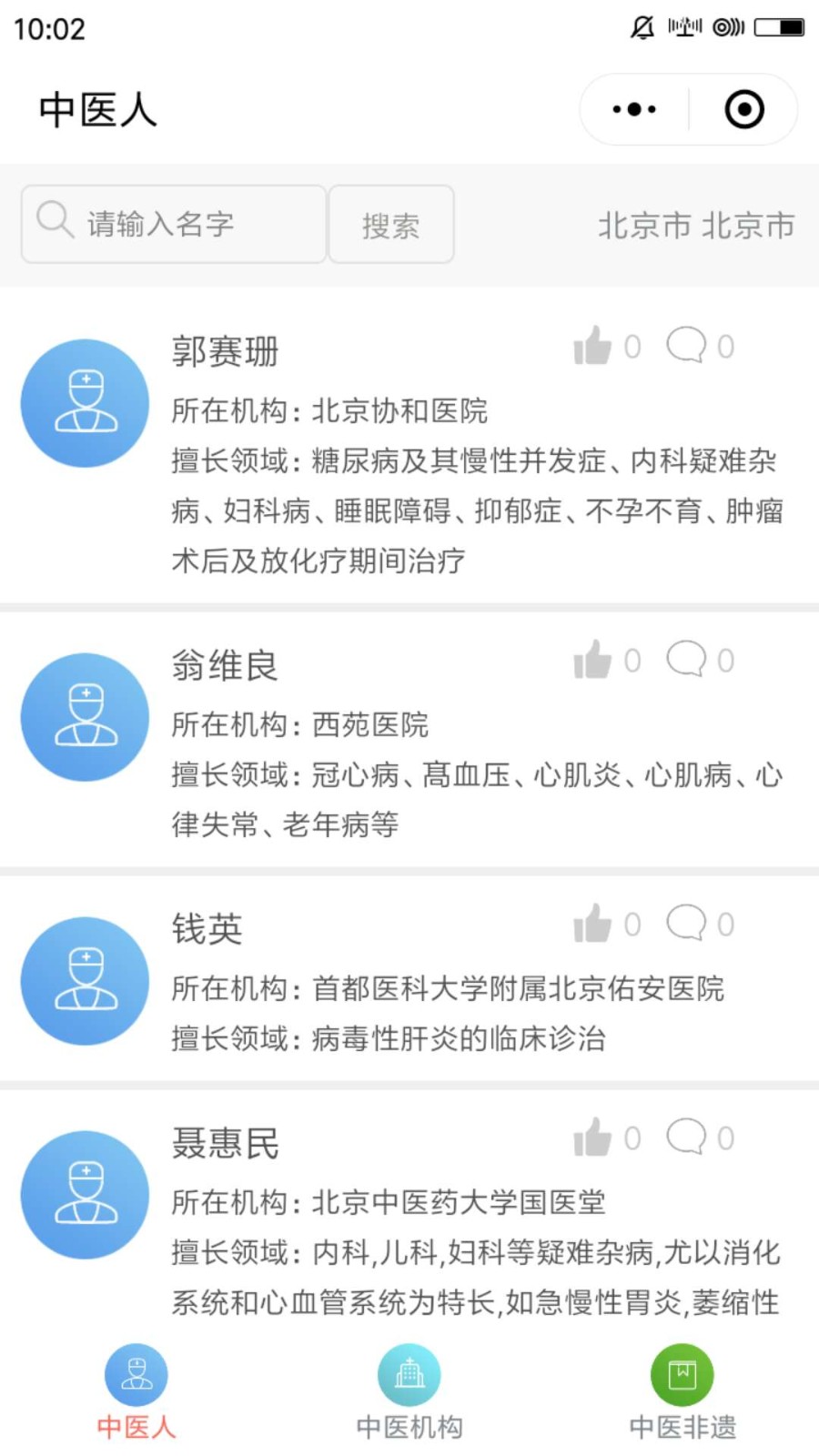The width and height of the screenshot is (819, 1456).
Task: Open doctor 聂惠民's profile
Action: (x=409, y=1210)
